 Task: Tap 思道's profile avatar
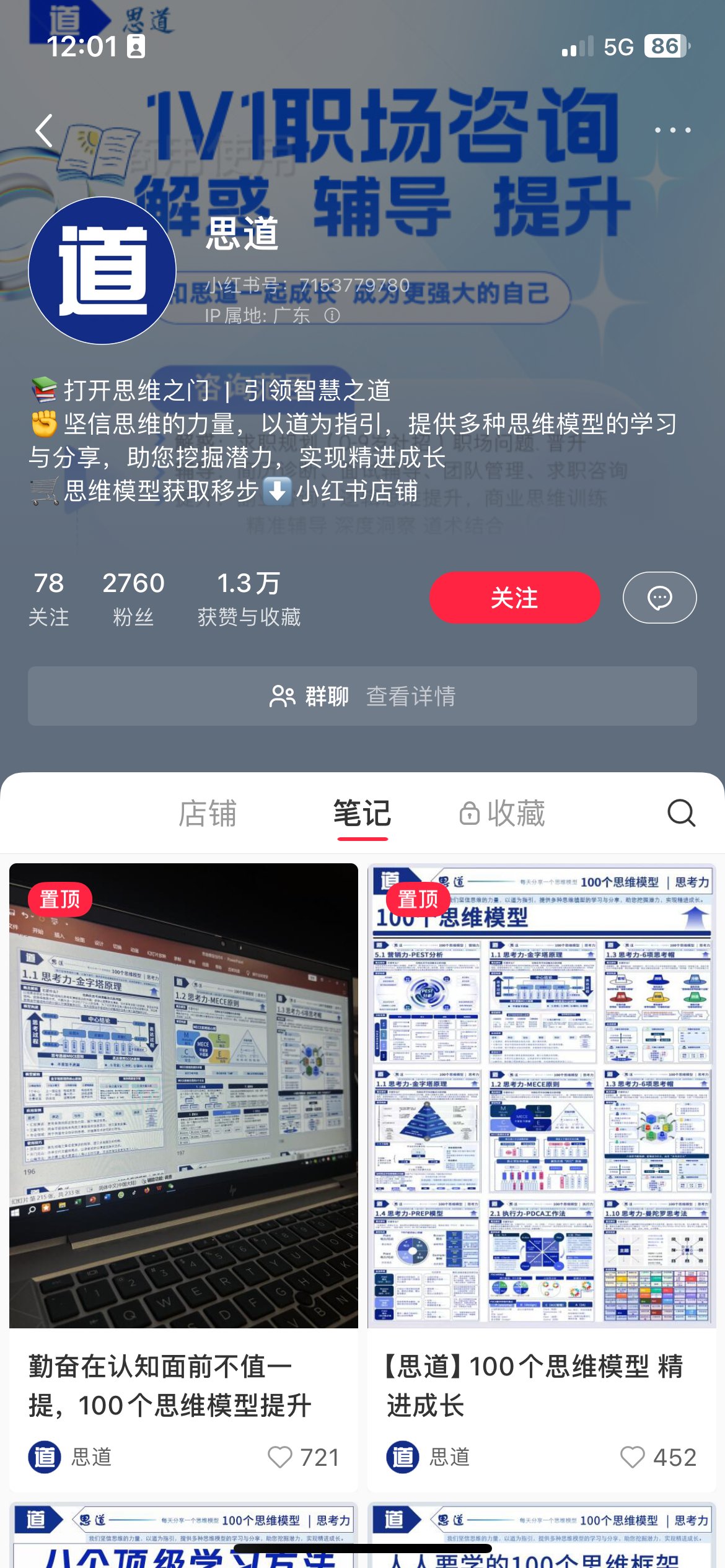(102, 271)
